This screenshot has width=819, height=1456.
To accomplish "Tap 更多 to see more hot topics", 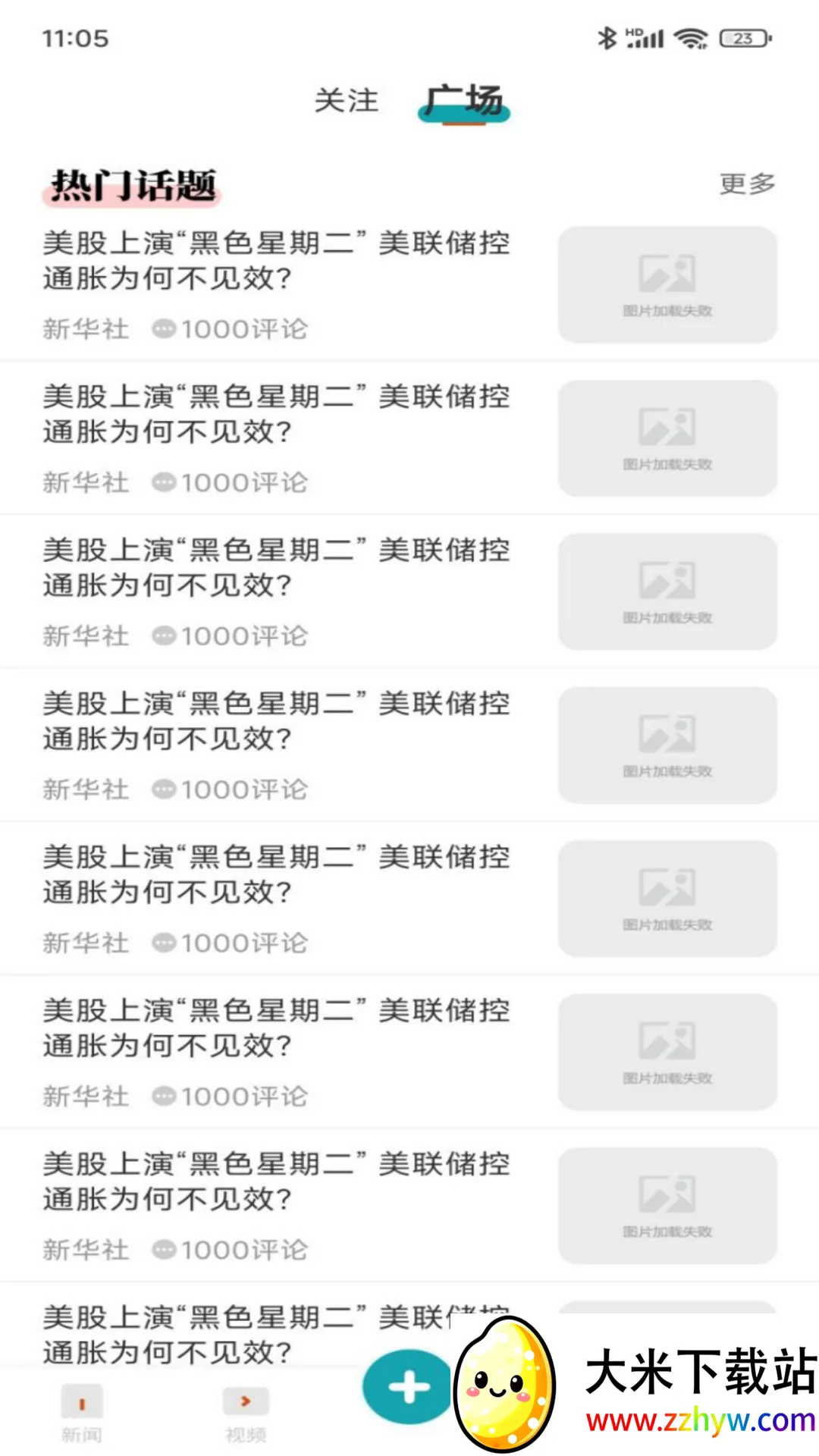I will tap(745, 184).
